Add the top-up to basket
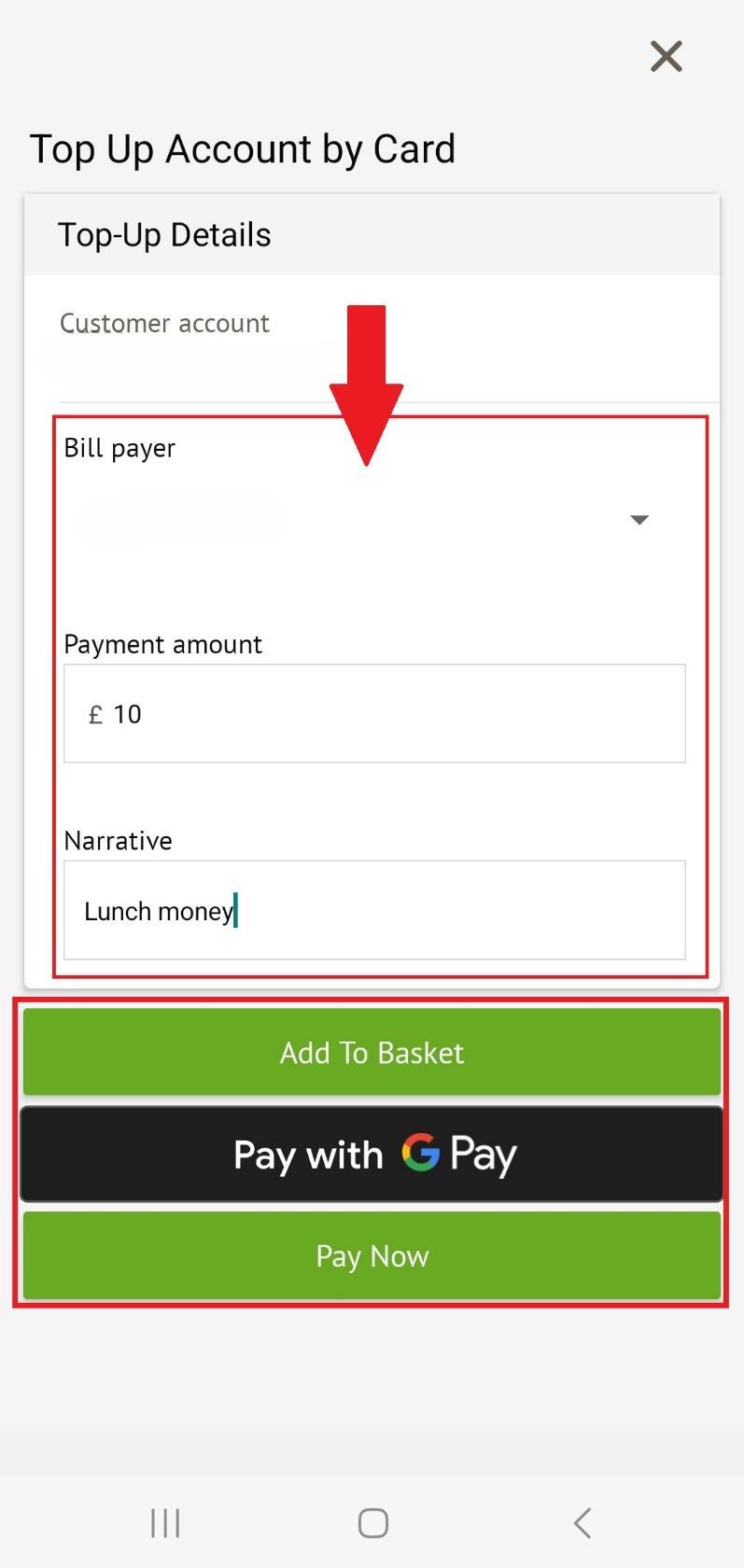Screen dimensions: 744x1568 point(372,1052)
